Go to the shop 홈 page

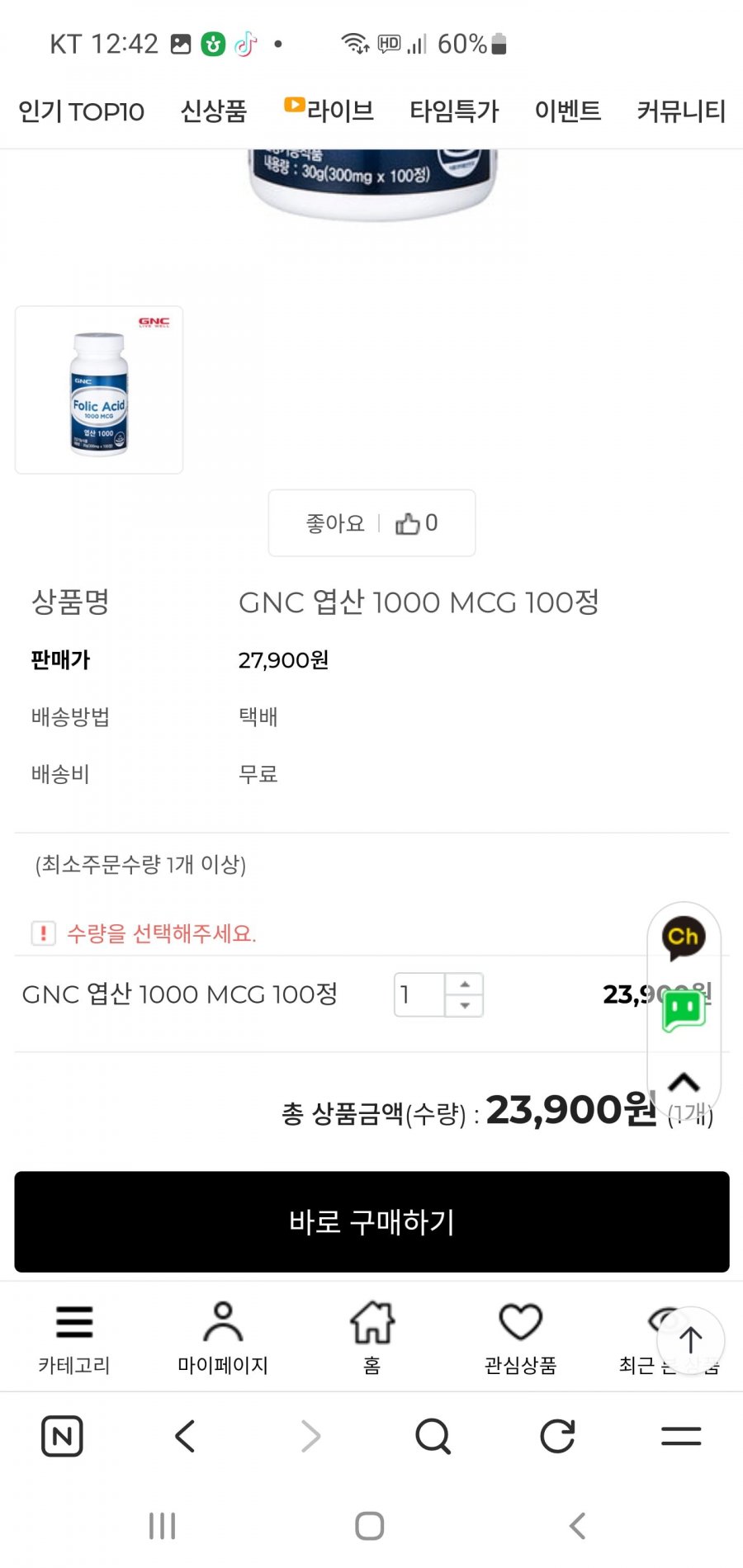pos(372,1339)
